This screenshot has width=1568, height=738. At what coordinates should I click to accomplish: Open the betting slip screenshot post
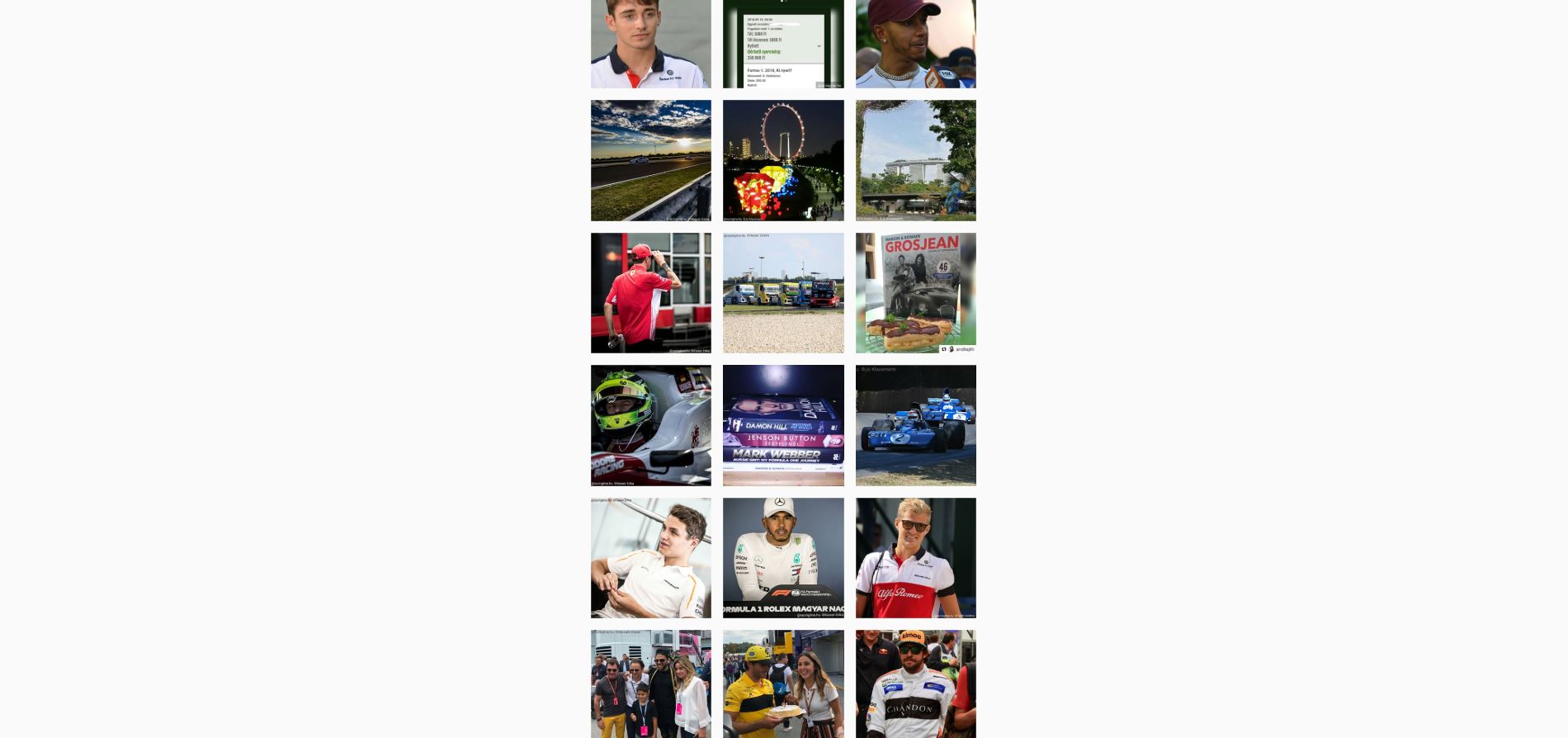tap(783, 44)
